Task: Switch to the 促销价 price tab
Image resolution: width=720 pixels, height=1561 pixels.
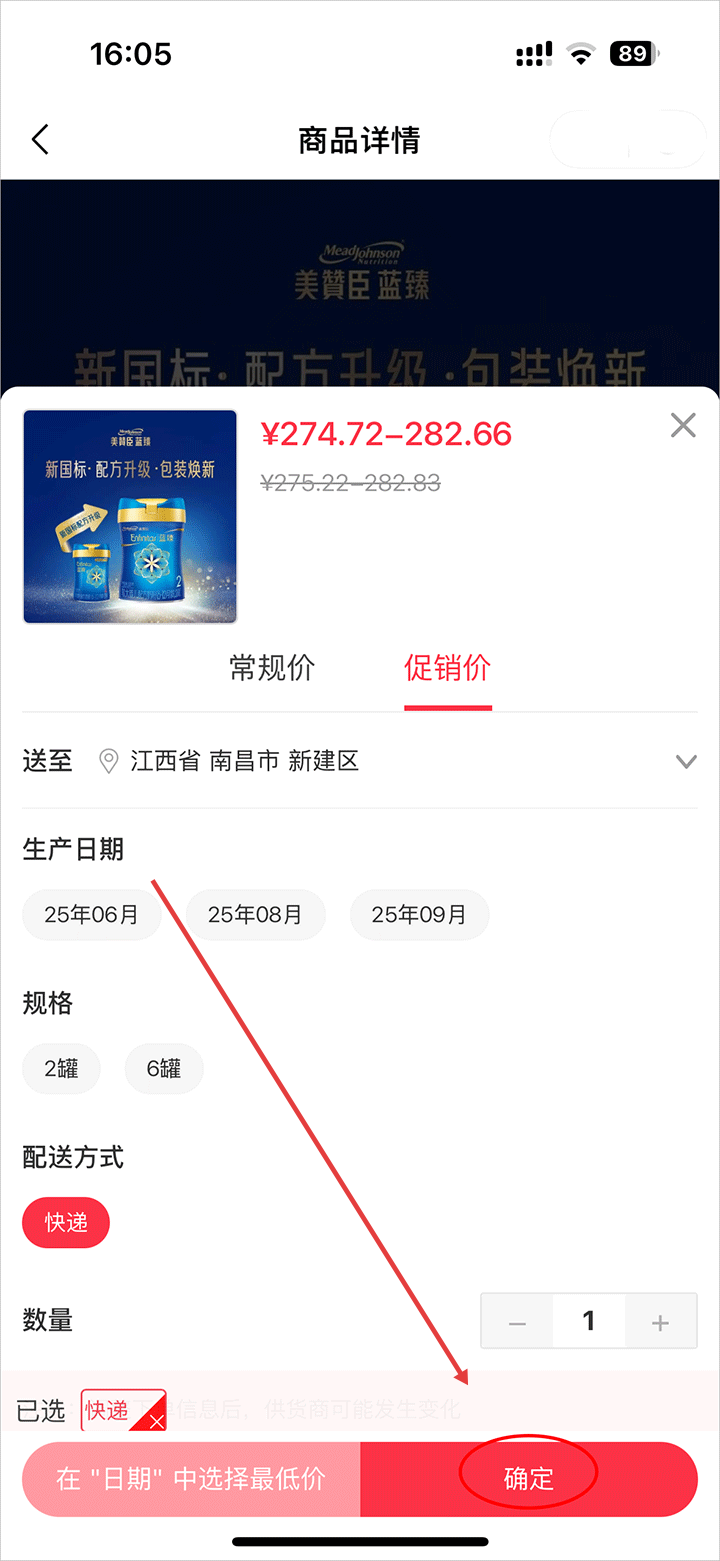Action: (x=447, y=668)
